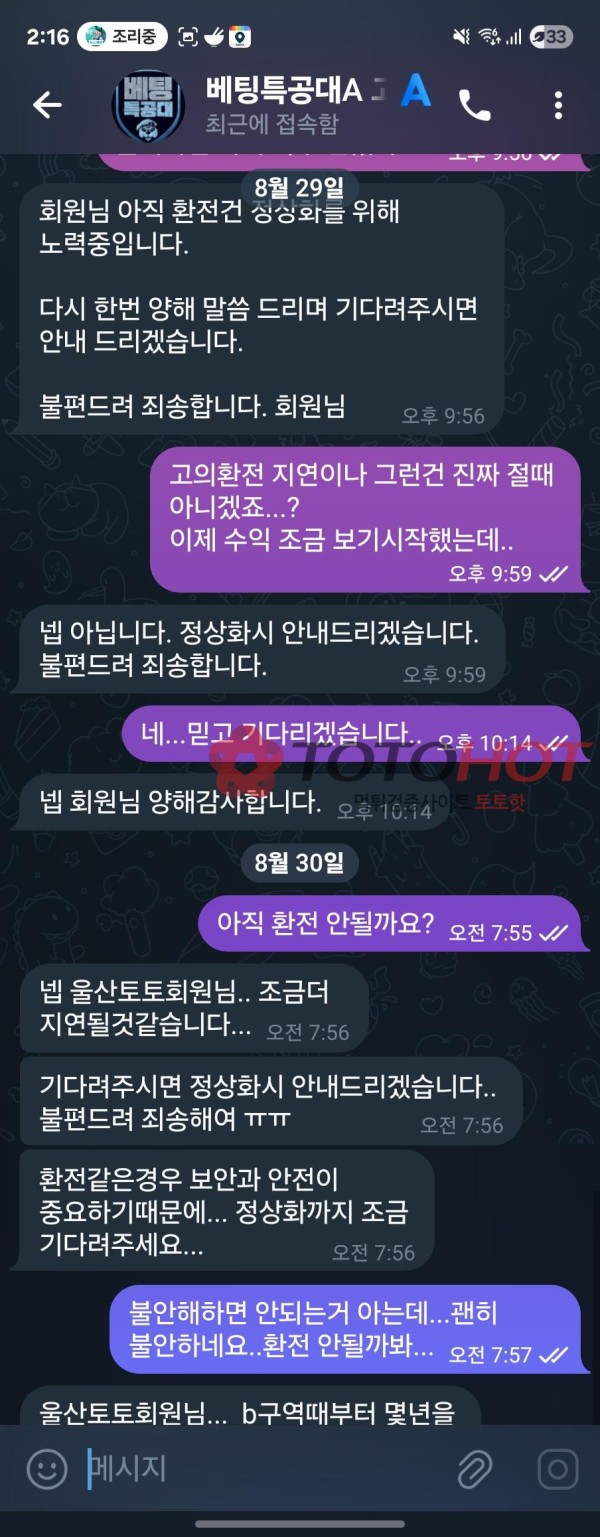Attach a file with the paperclip
600x1537 pixels.
pyautogui.click(x=474, y=1469)
